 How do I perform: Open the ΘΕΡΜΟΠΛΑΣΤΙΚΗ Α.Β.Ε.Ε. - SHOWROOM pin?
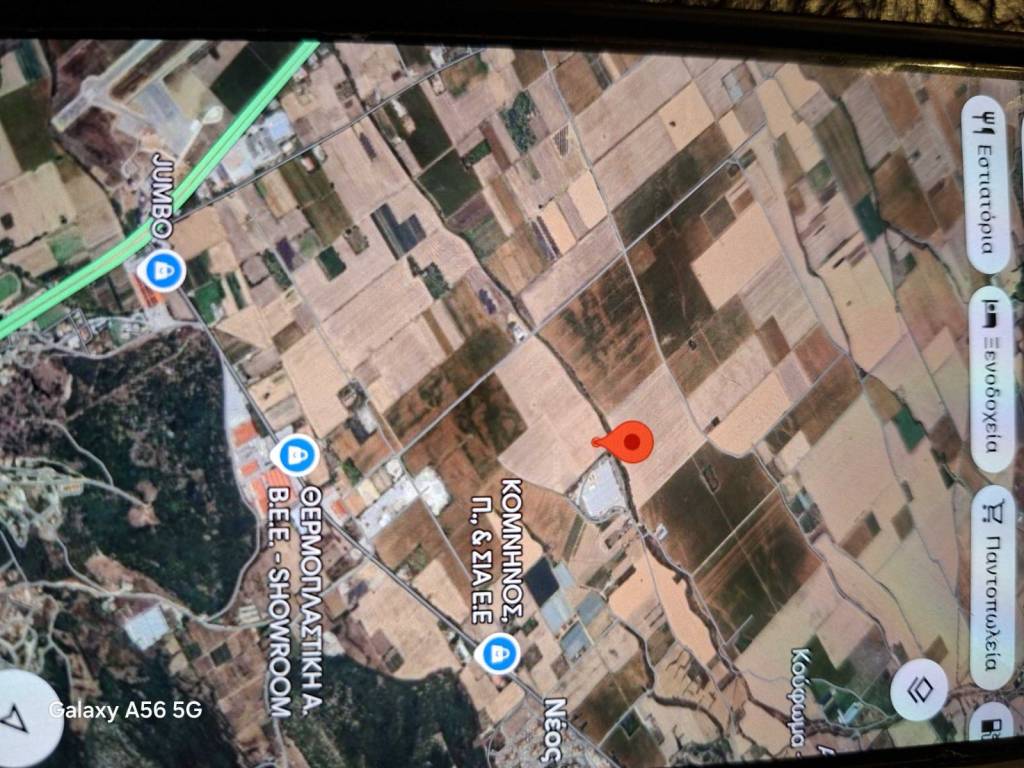point(294,456)
